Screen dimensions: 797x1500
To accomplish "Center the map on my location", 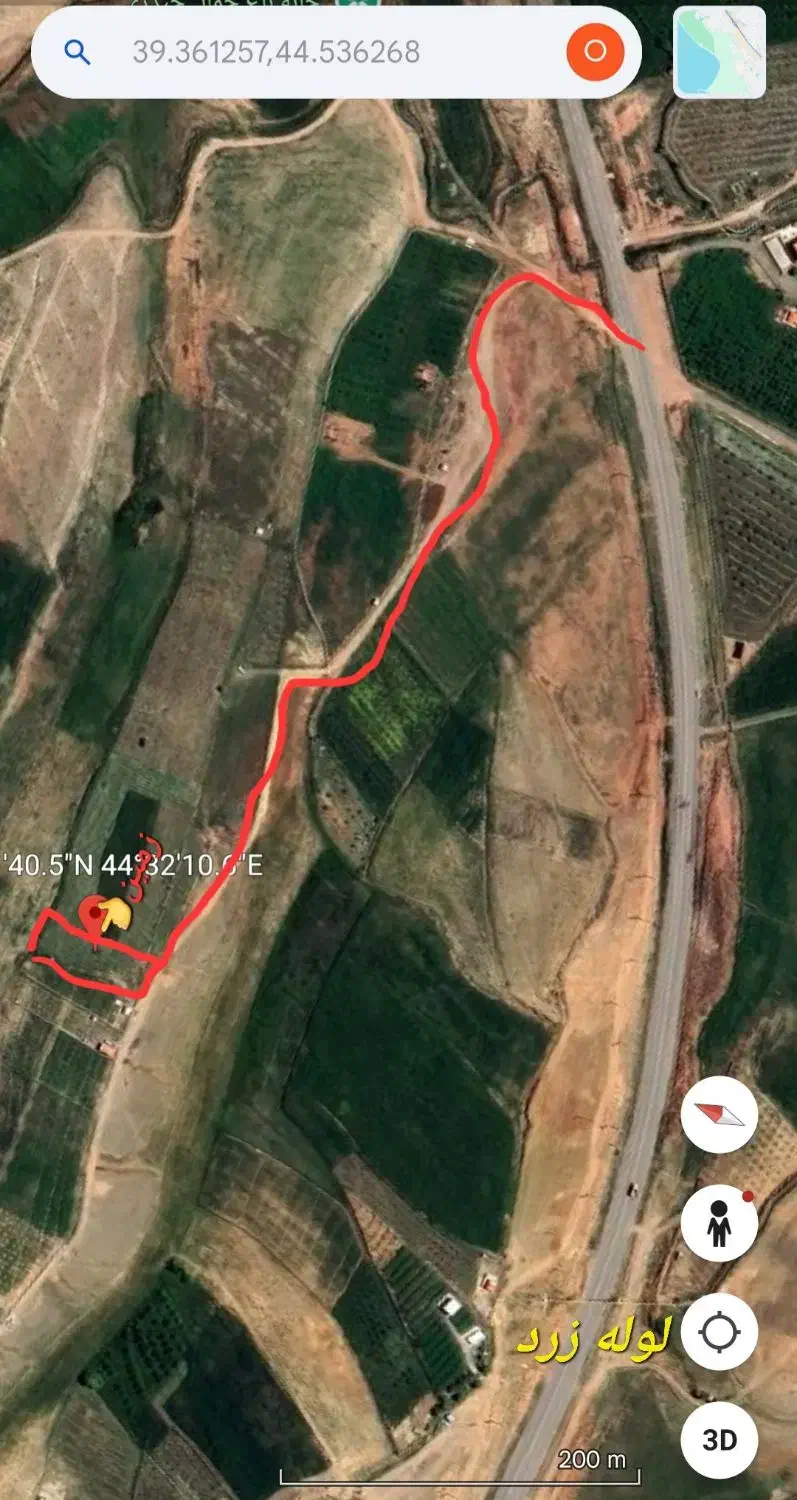I will (719, 1331).
